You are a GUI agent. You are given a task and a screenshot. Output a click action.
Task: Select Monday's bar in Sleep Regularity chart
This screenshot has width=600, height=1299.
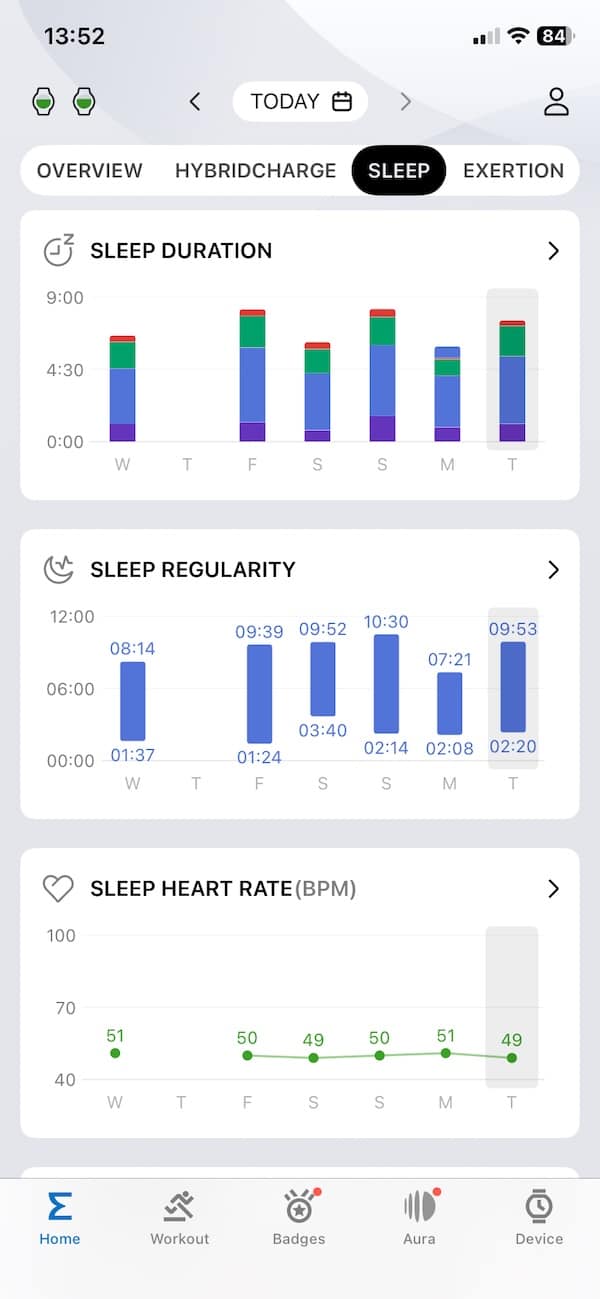pos(450,704)
